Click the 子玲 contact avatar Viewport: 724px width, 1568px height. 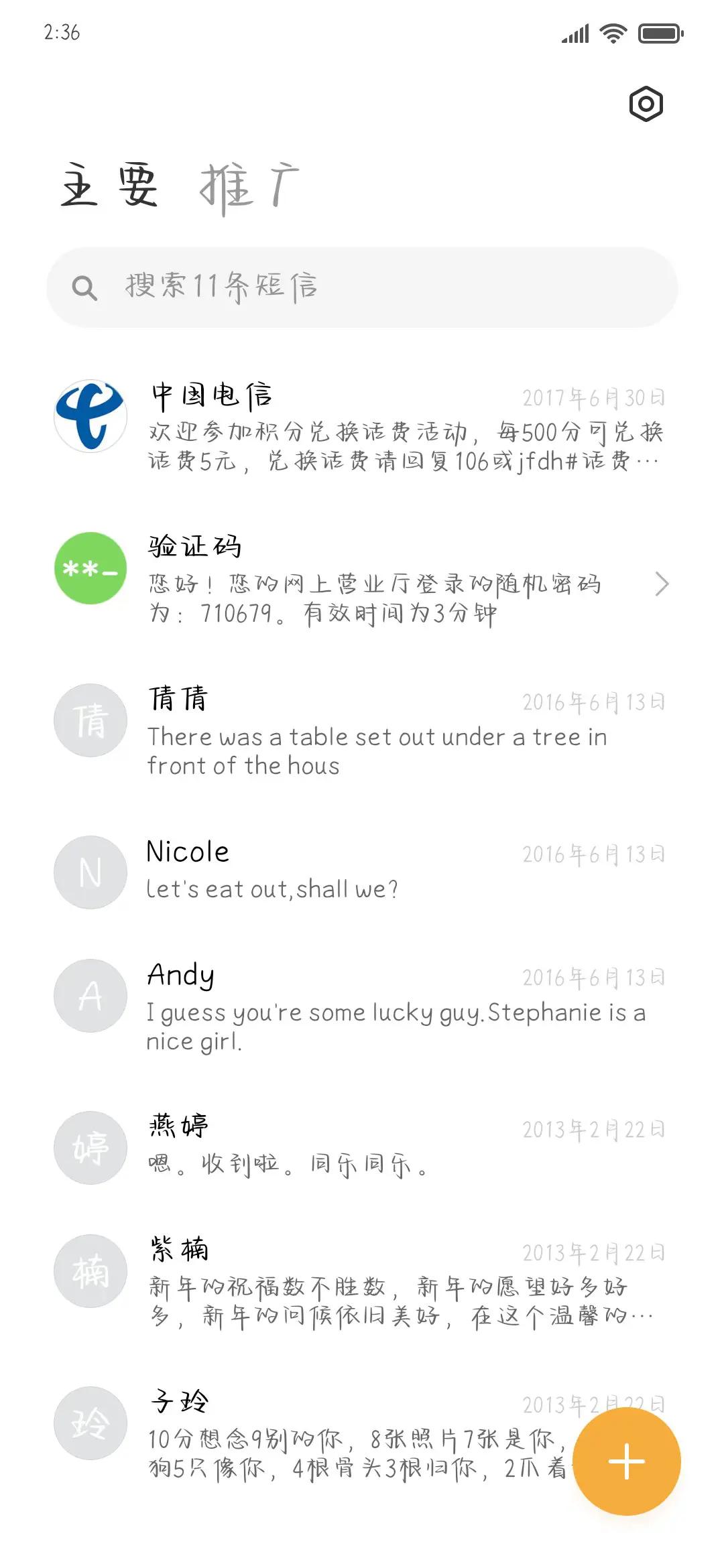[90, 1423]
